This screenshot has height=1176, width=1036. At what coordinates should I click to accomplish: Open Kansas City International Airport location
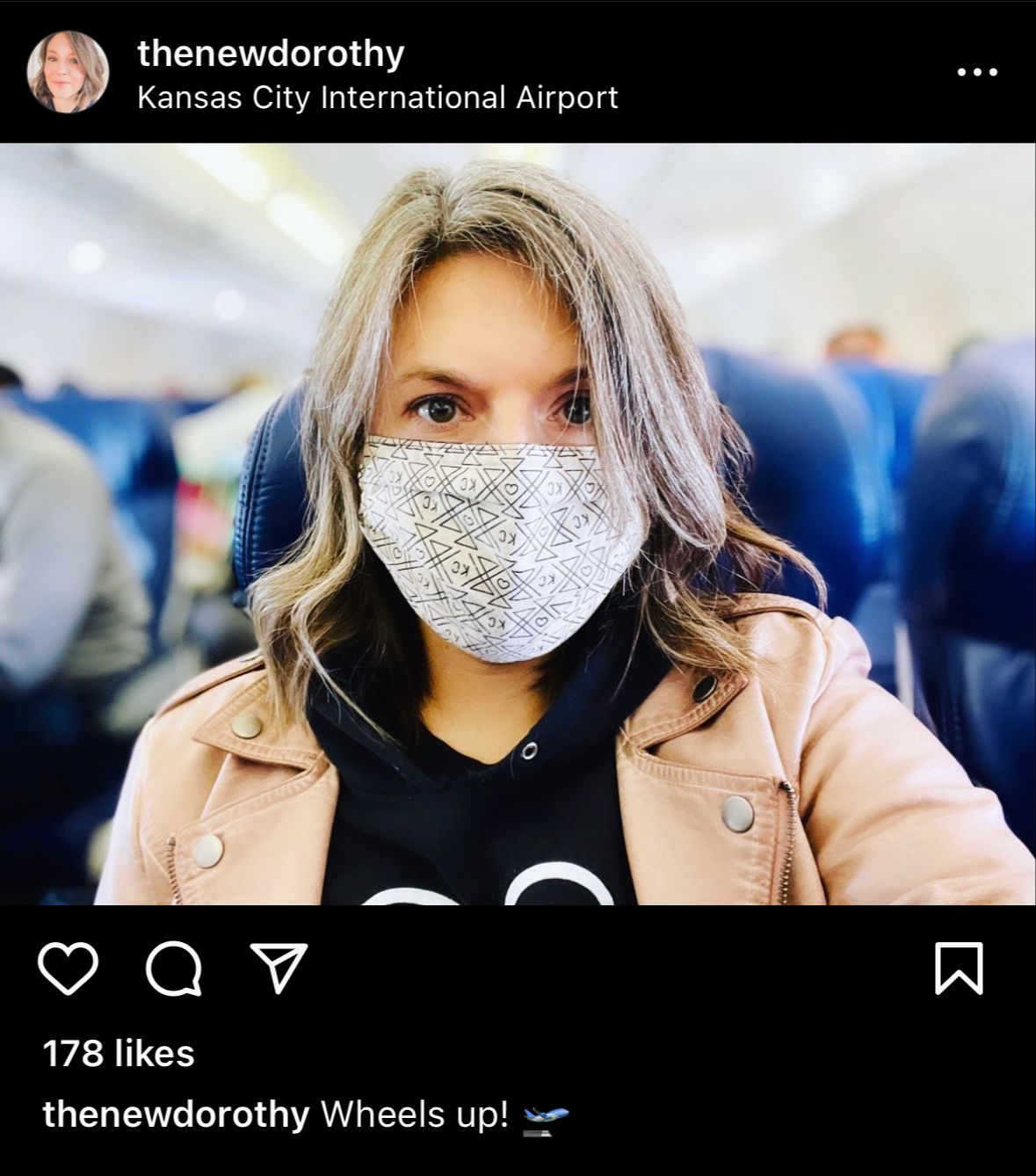click(377, 98)
